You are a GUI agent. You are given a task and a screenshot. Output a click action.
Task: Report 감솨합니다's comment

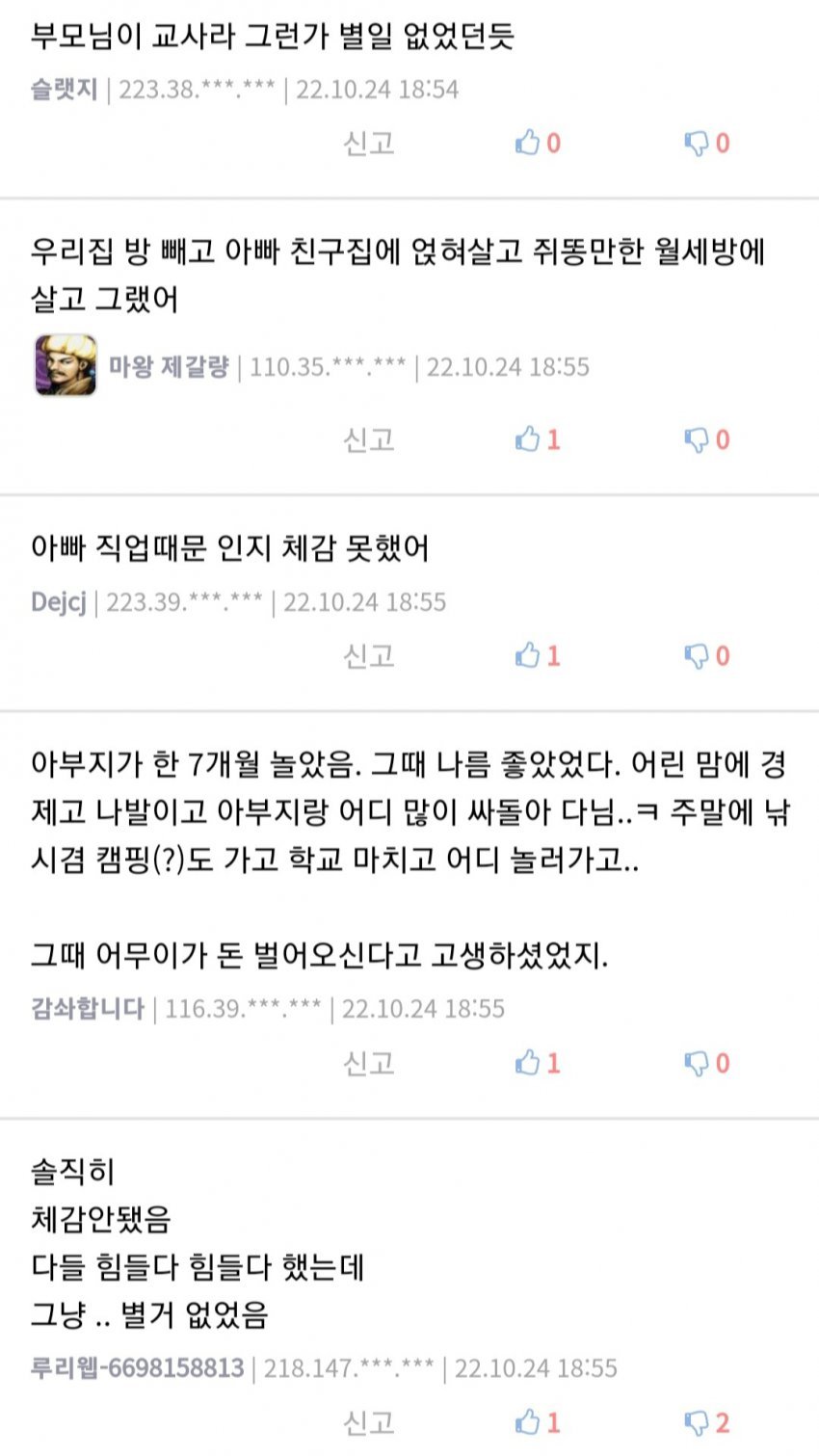[369, 1064]
